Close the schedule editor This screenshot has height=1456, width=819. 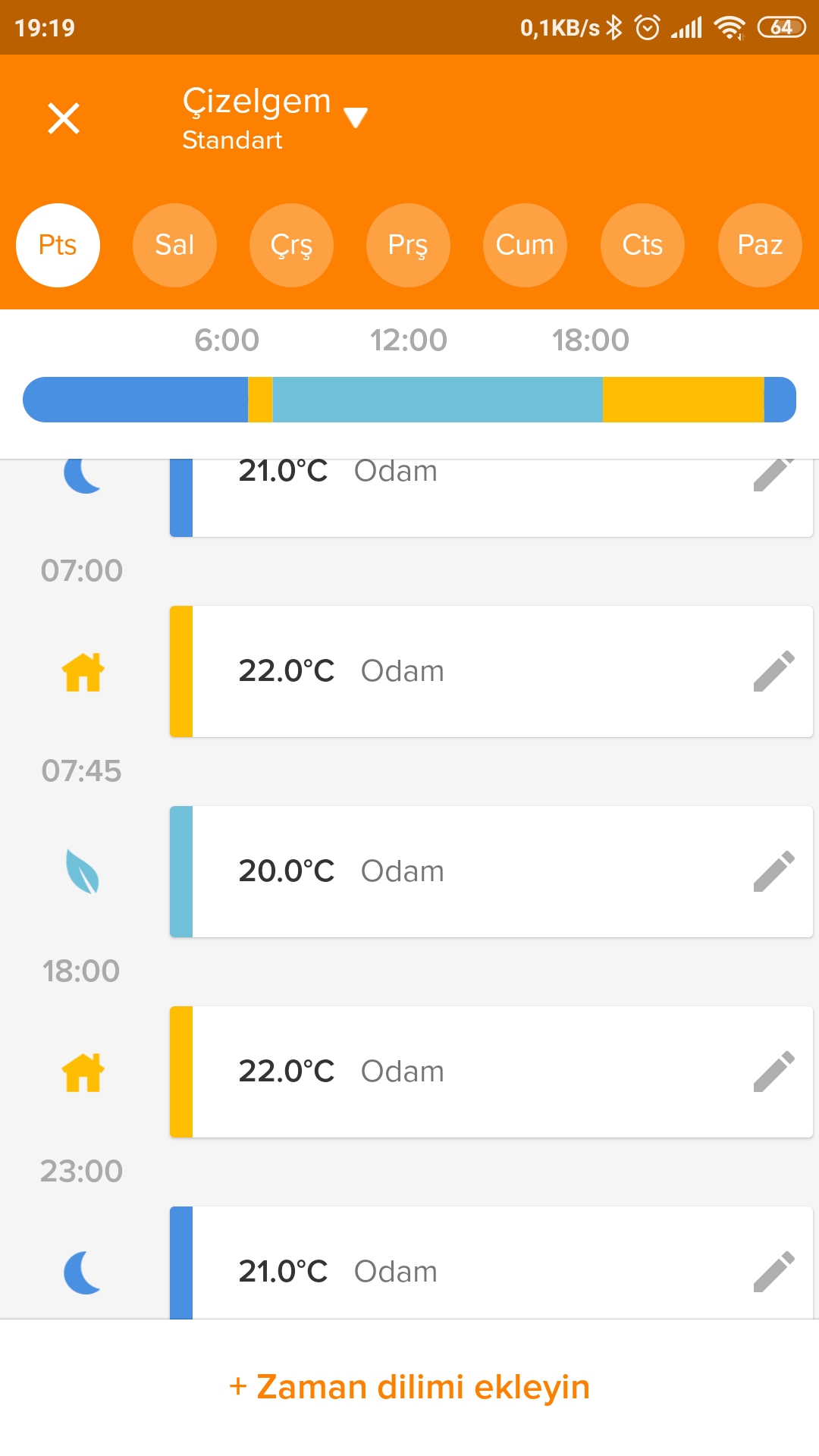pyautogui.click(x=64, y=118)
